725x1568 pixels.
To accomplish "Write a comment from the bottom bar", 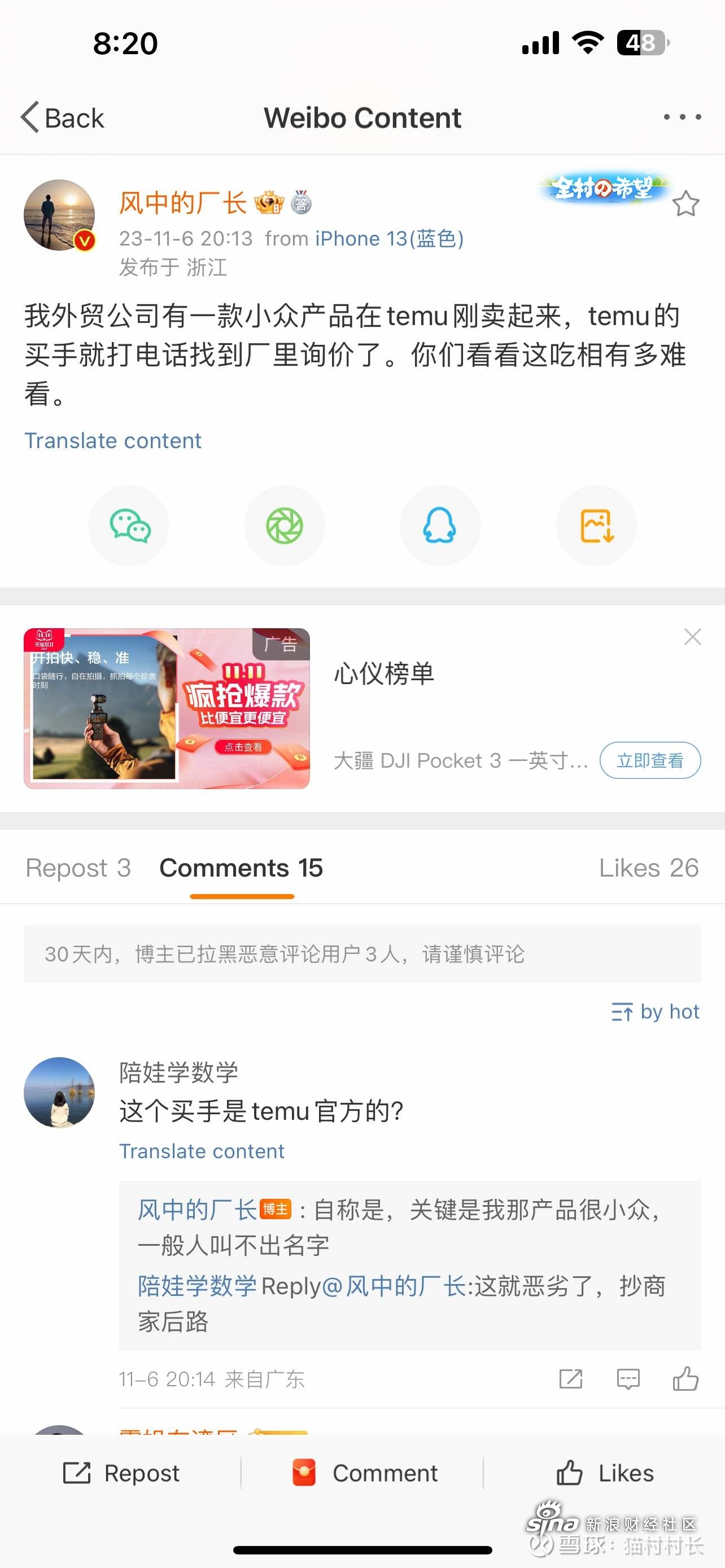I will [x=364, y=1473].
